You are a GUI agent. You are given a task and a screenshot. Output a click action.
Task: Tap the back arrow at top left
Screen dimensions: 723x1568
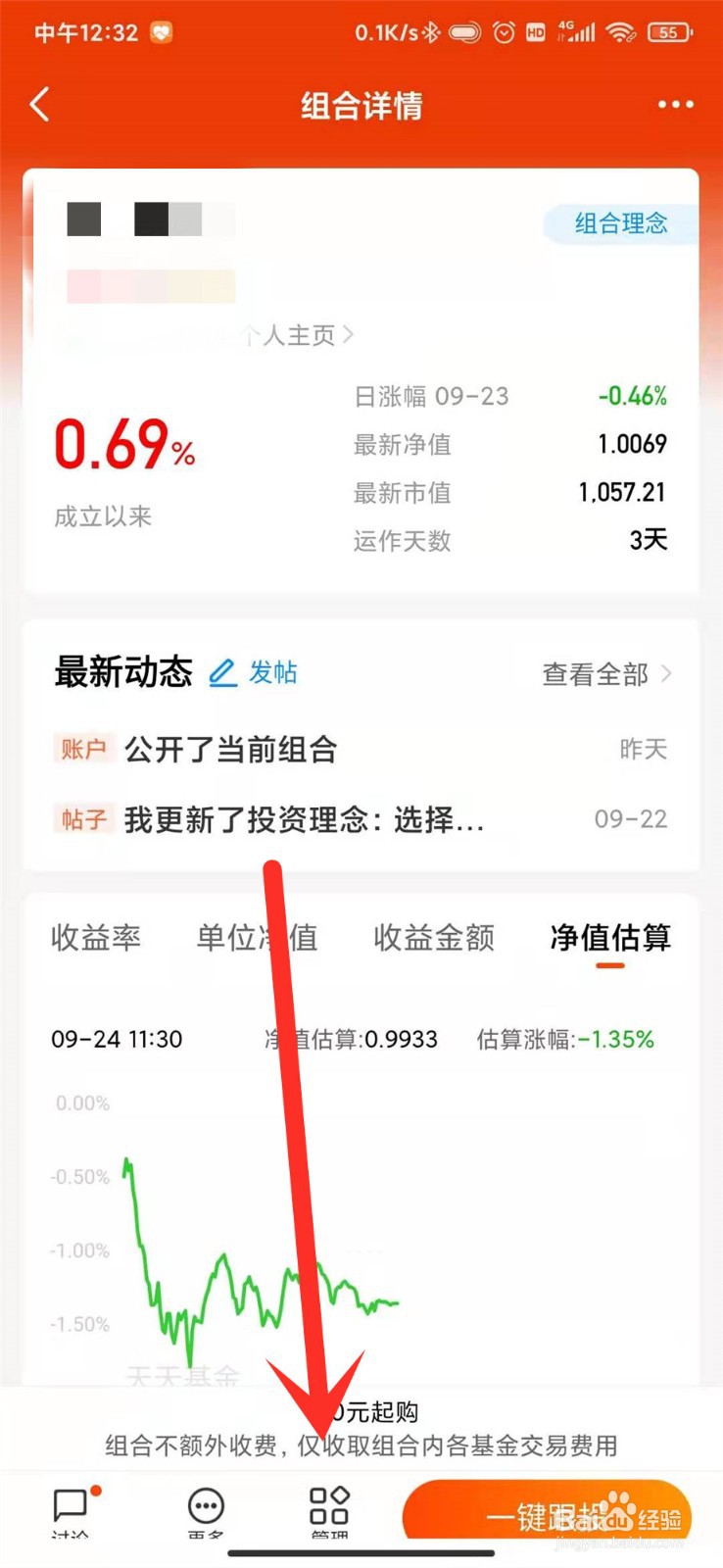(39, 104)
